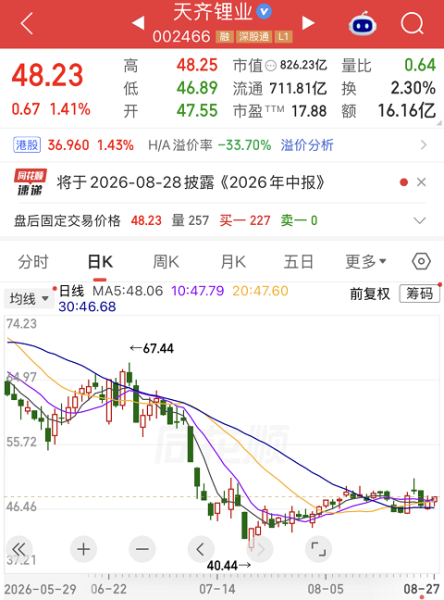The height and width of the screenshot is (600, 444).
Task: Select the 周K tab
Action: [x=166, y=262]
